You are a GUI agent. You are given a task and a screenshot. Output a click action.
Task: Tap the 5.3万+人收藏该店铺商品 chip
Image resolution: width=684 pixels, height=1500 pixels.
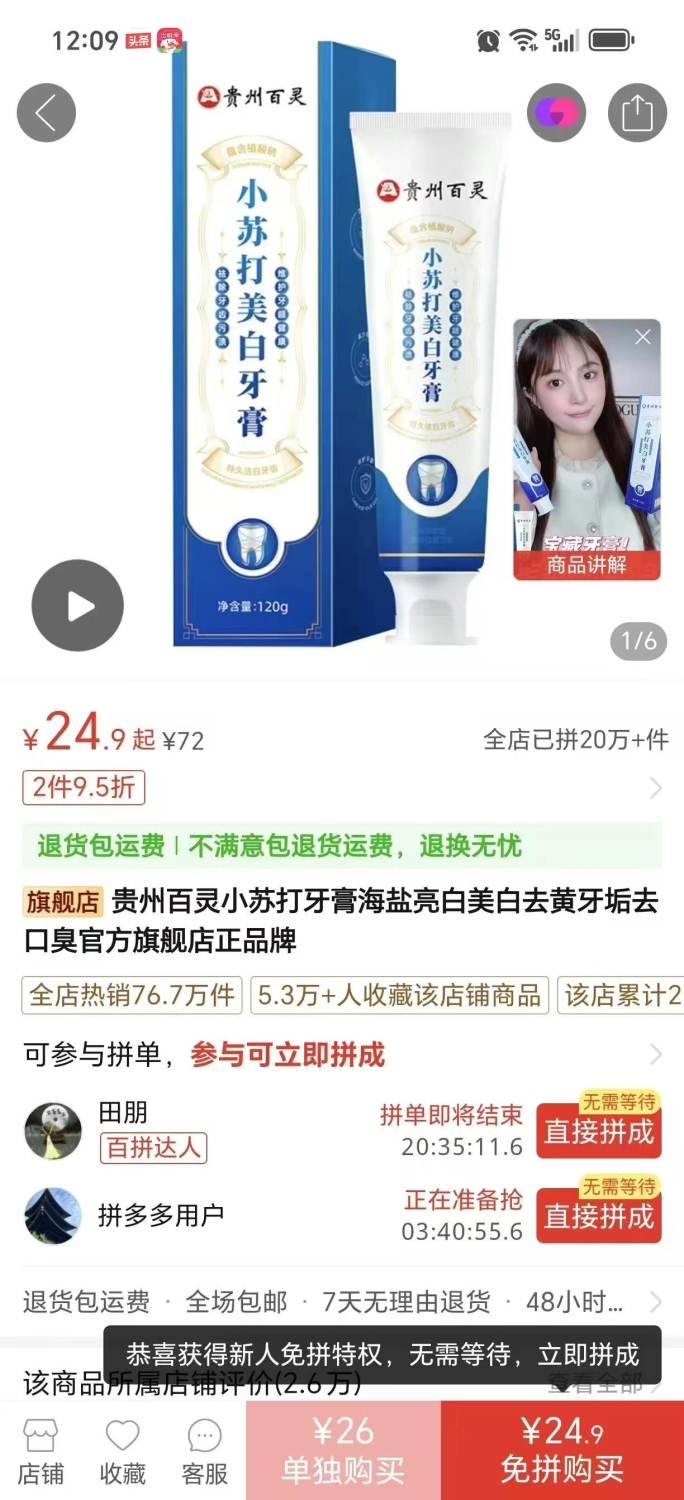click(x=399, y=995)
